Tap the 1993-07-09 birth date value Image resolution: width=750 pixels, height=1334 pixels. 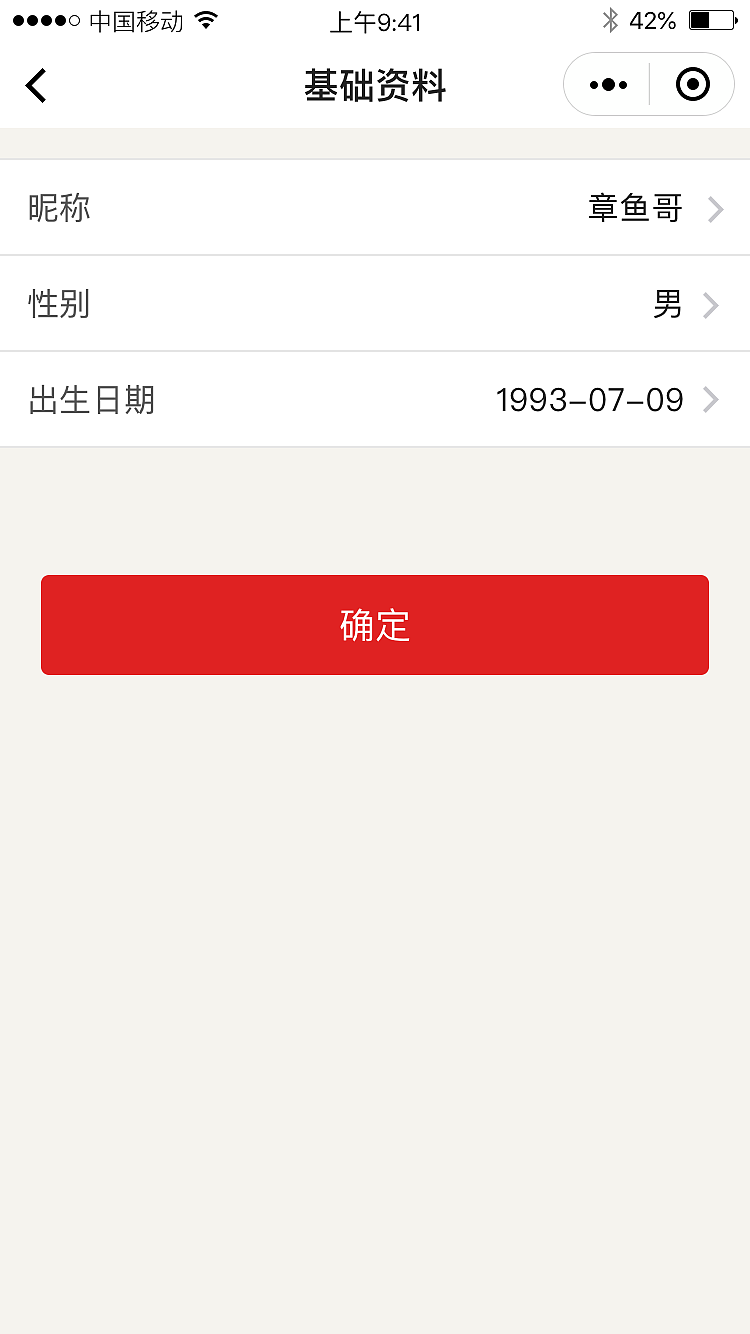pos(590,399)
